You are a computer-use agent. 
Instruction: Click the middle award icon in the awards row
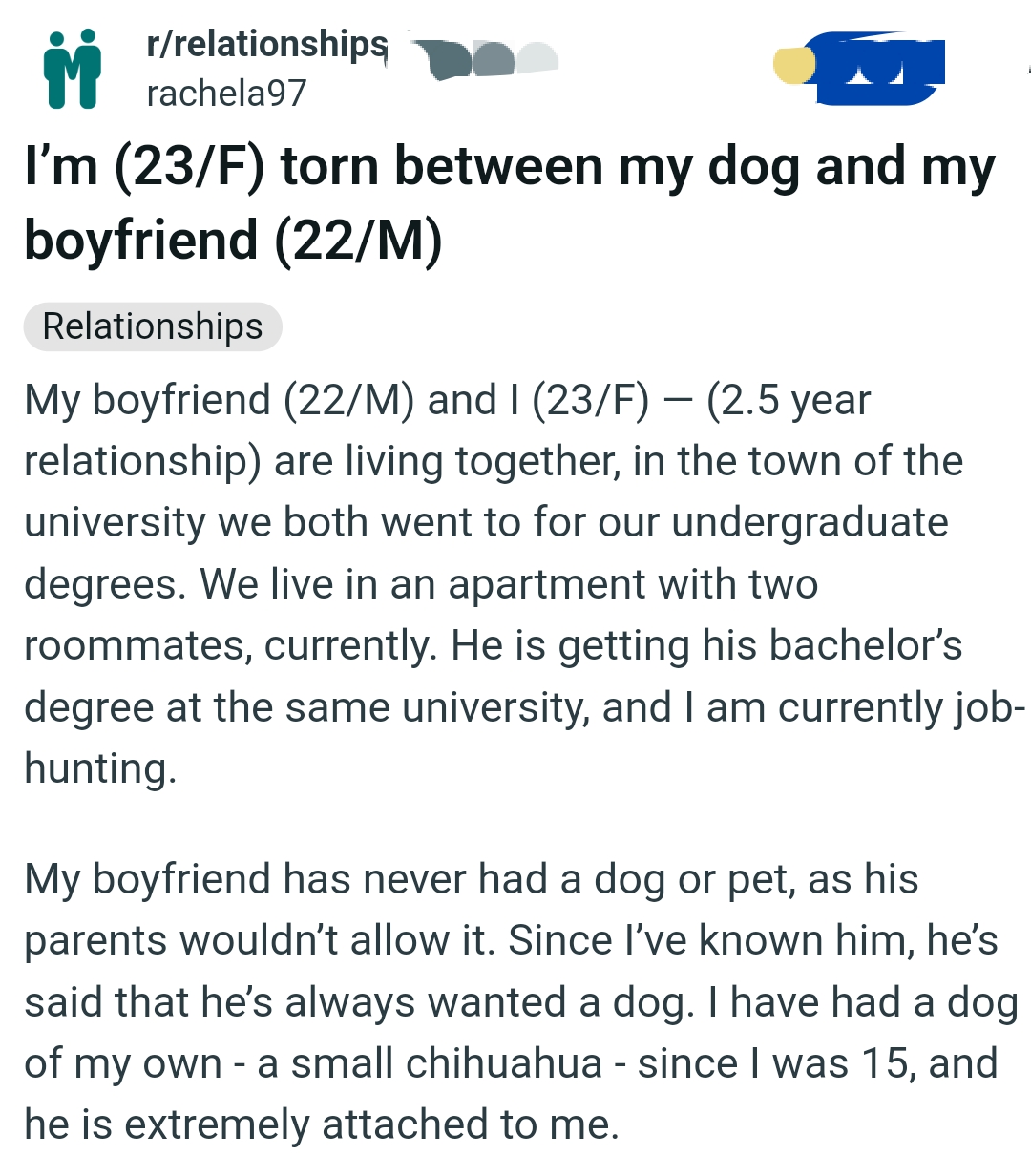click(492, 60)
